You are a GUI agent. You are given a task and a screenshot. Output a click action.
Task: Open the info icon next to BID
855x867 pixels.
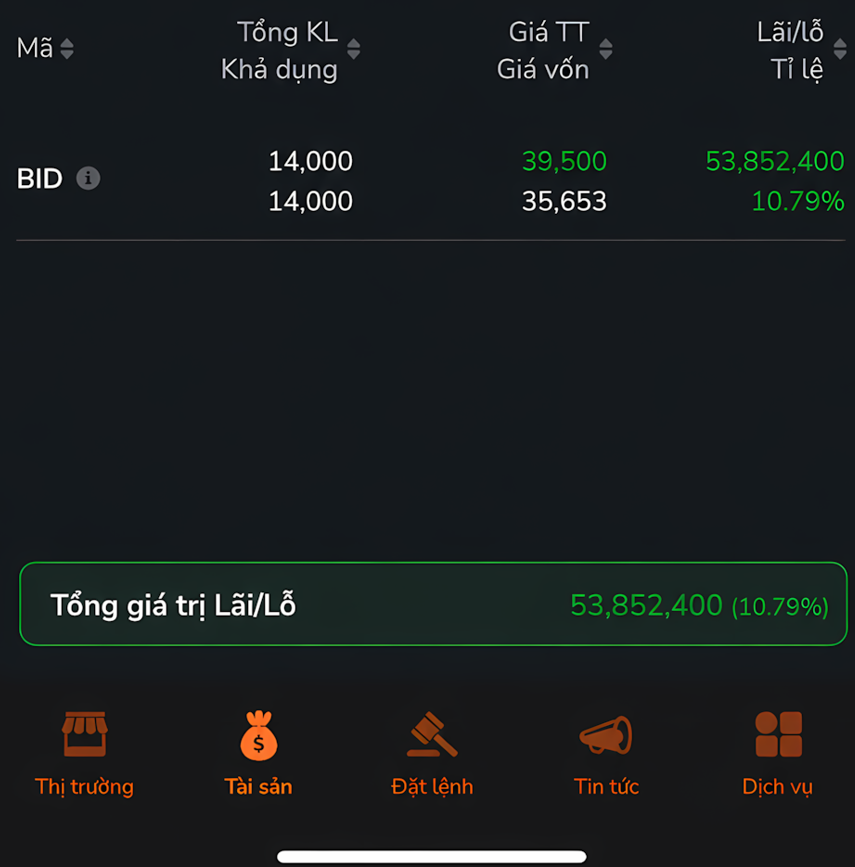point(88,178)
